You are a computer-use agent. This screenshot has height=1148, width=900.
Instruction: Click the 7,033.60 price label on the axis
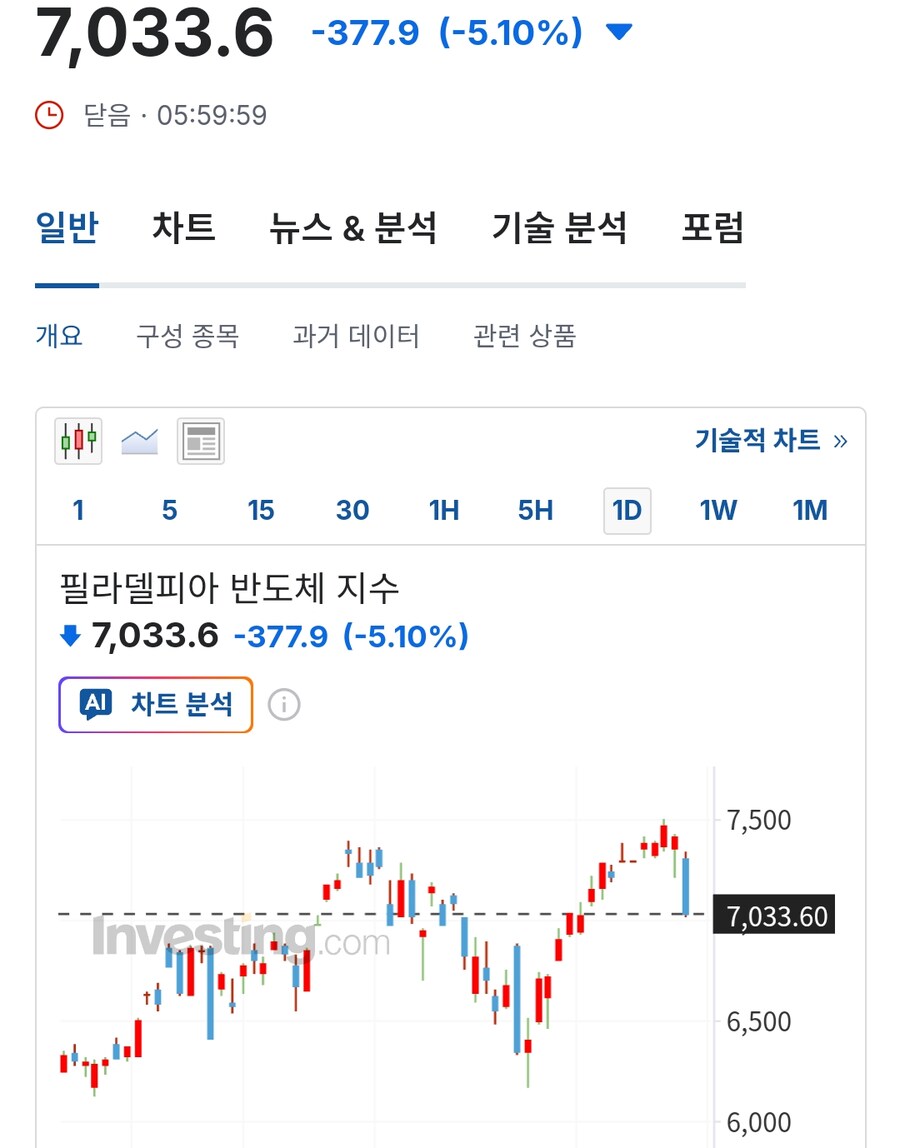coord(773,914)
